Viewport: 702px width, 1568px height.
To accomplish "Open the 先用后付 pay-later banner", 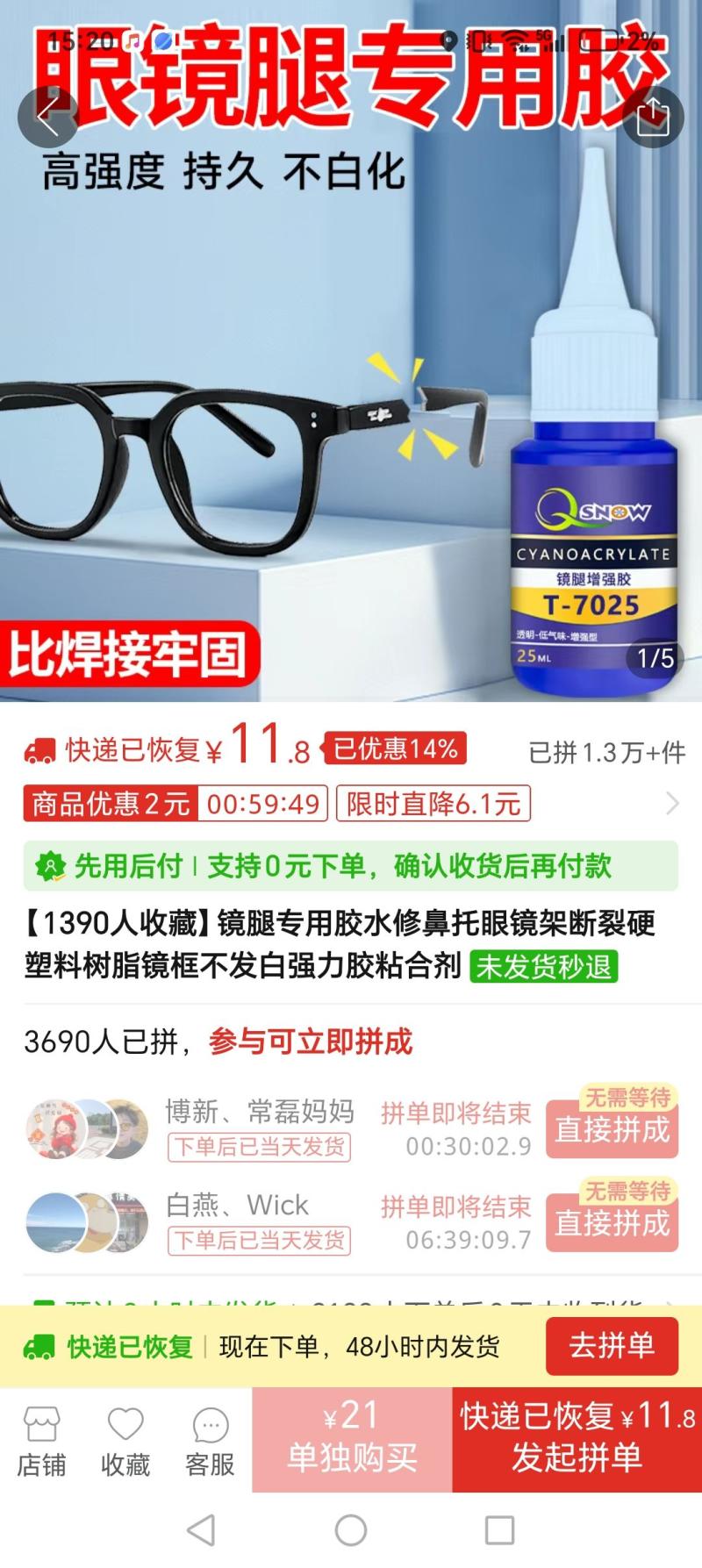I will click(x=351, y=866).
